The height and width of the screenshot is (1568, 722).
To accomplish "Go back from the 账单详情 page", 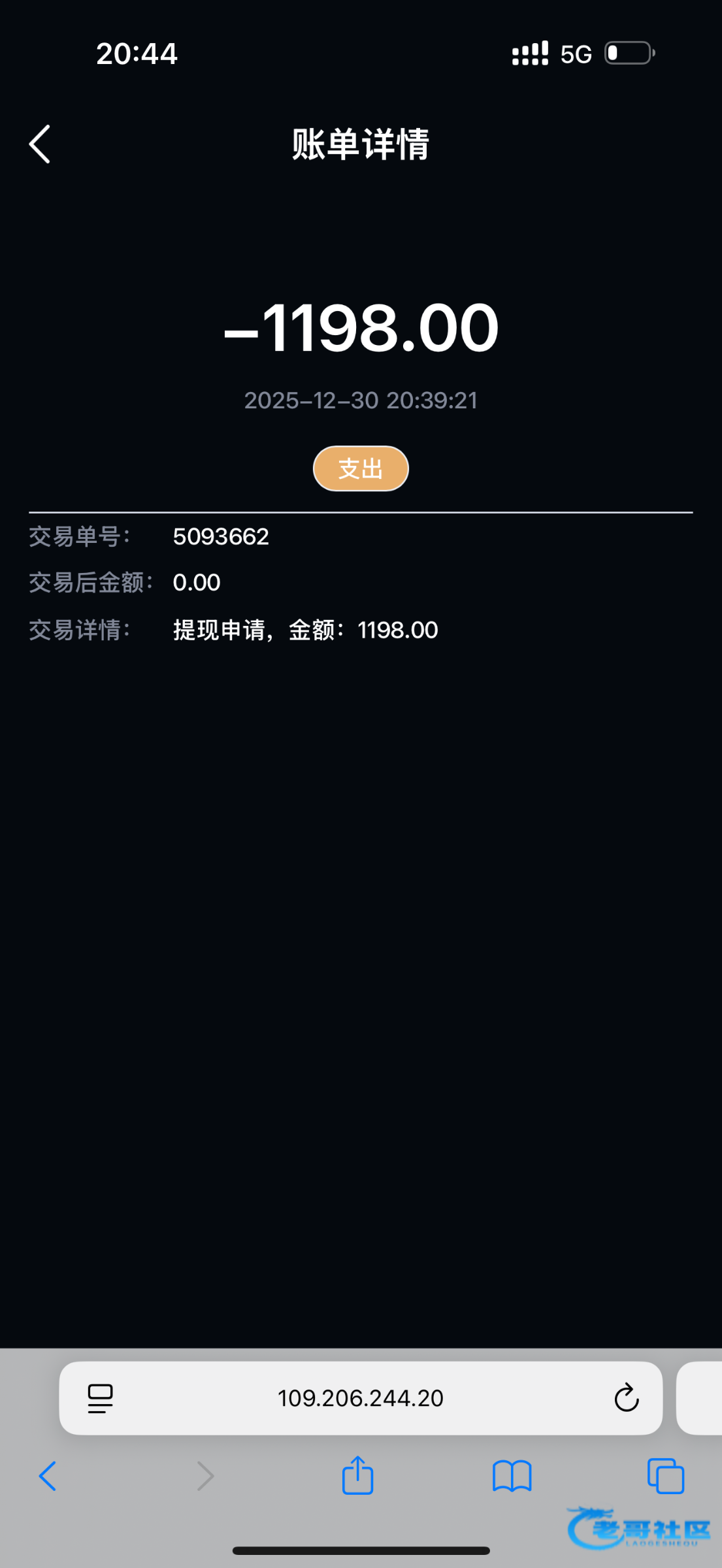I will [x=40, y=144].
